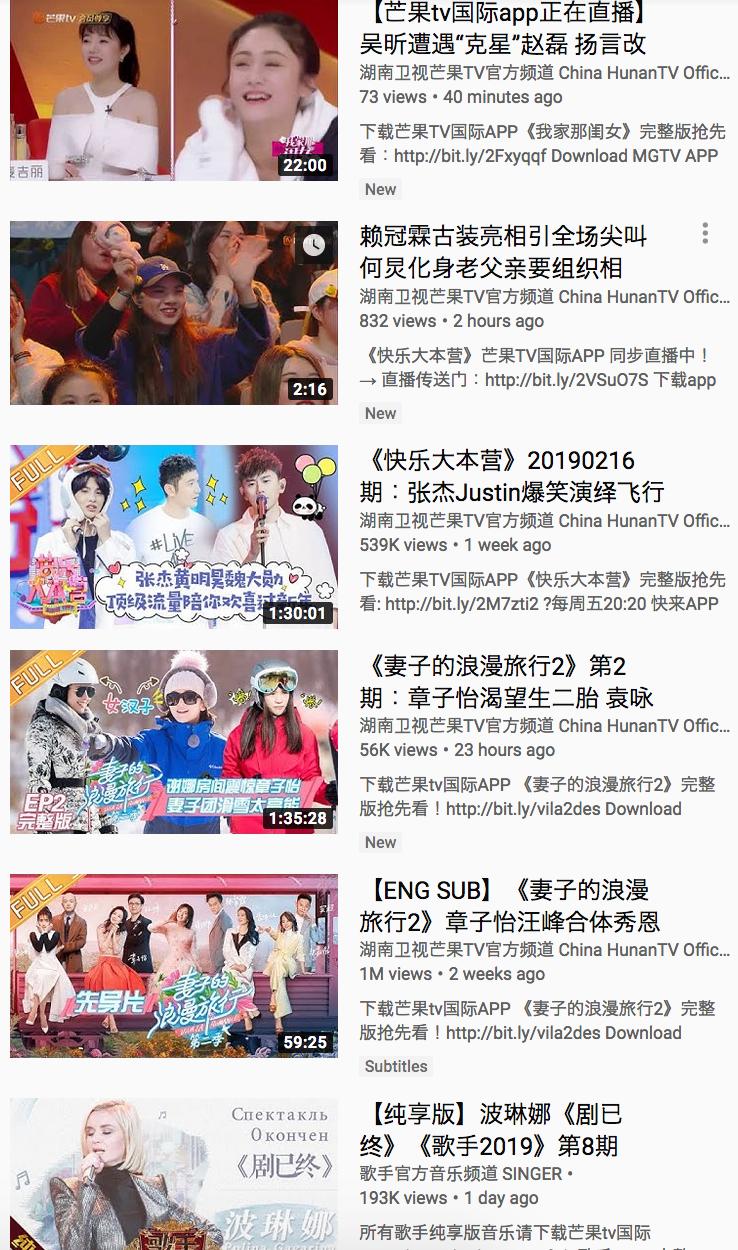Open the 59:25 ENG SUB 妻子的浪漫旅行2 video
The image size is (738, 1250).
coord(174,966)
